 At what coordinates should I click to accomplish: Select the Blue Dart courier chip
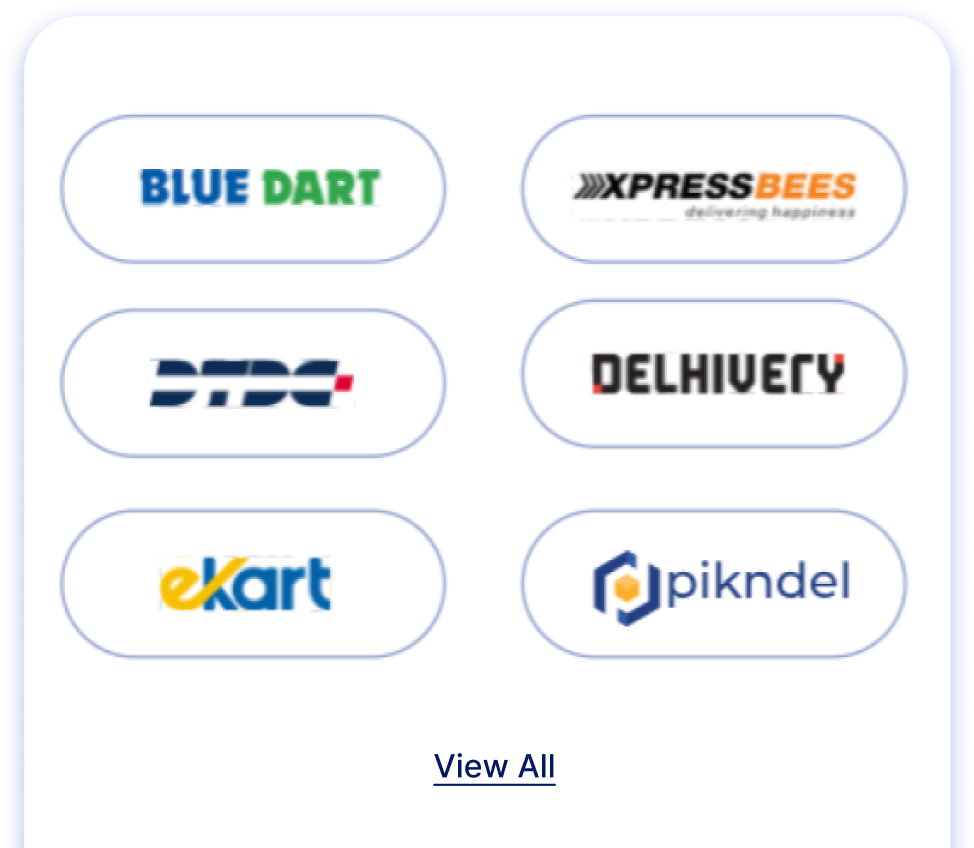click(x=253, y=188)
